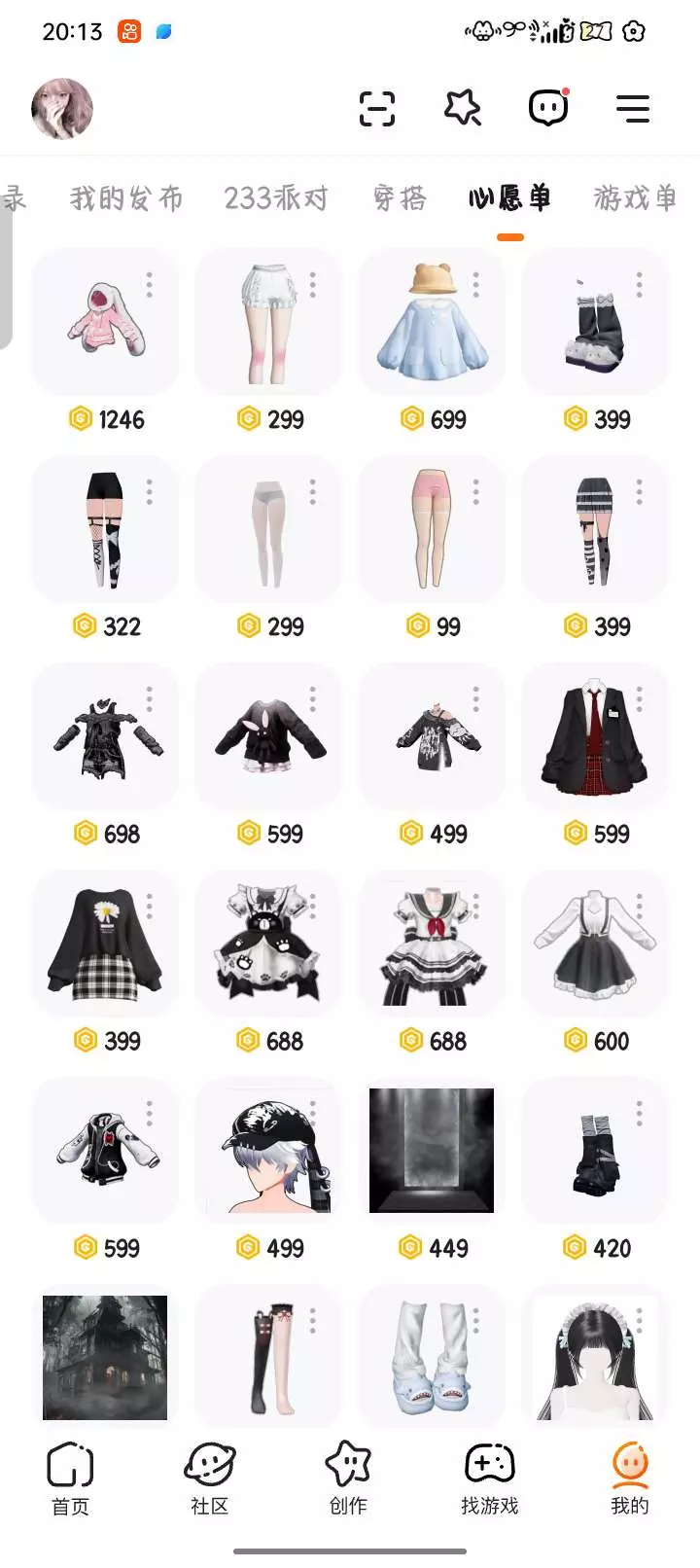Open the messages chat bubble icon
The height and width of the screenshot is (1568, 700).
click(x=548, y=107)
